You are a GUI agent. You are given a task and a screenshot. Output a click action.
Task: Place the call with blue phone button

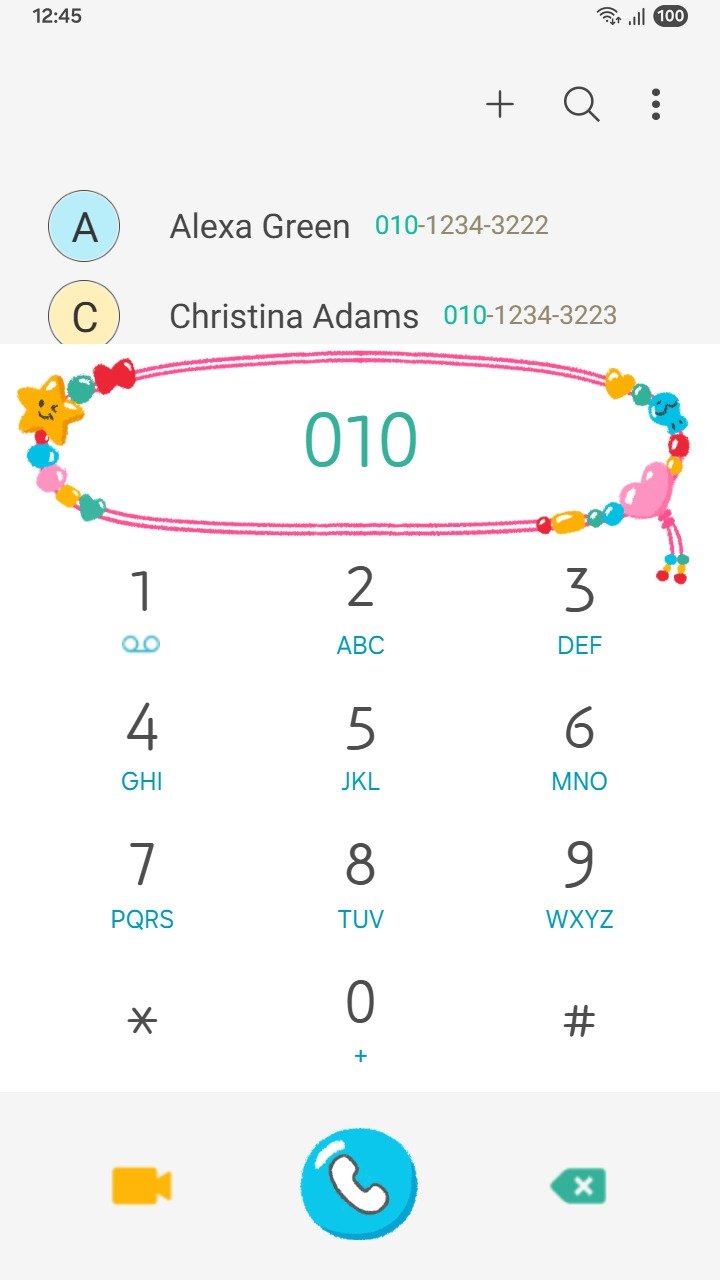point(359,1186)
